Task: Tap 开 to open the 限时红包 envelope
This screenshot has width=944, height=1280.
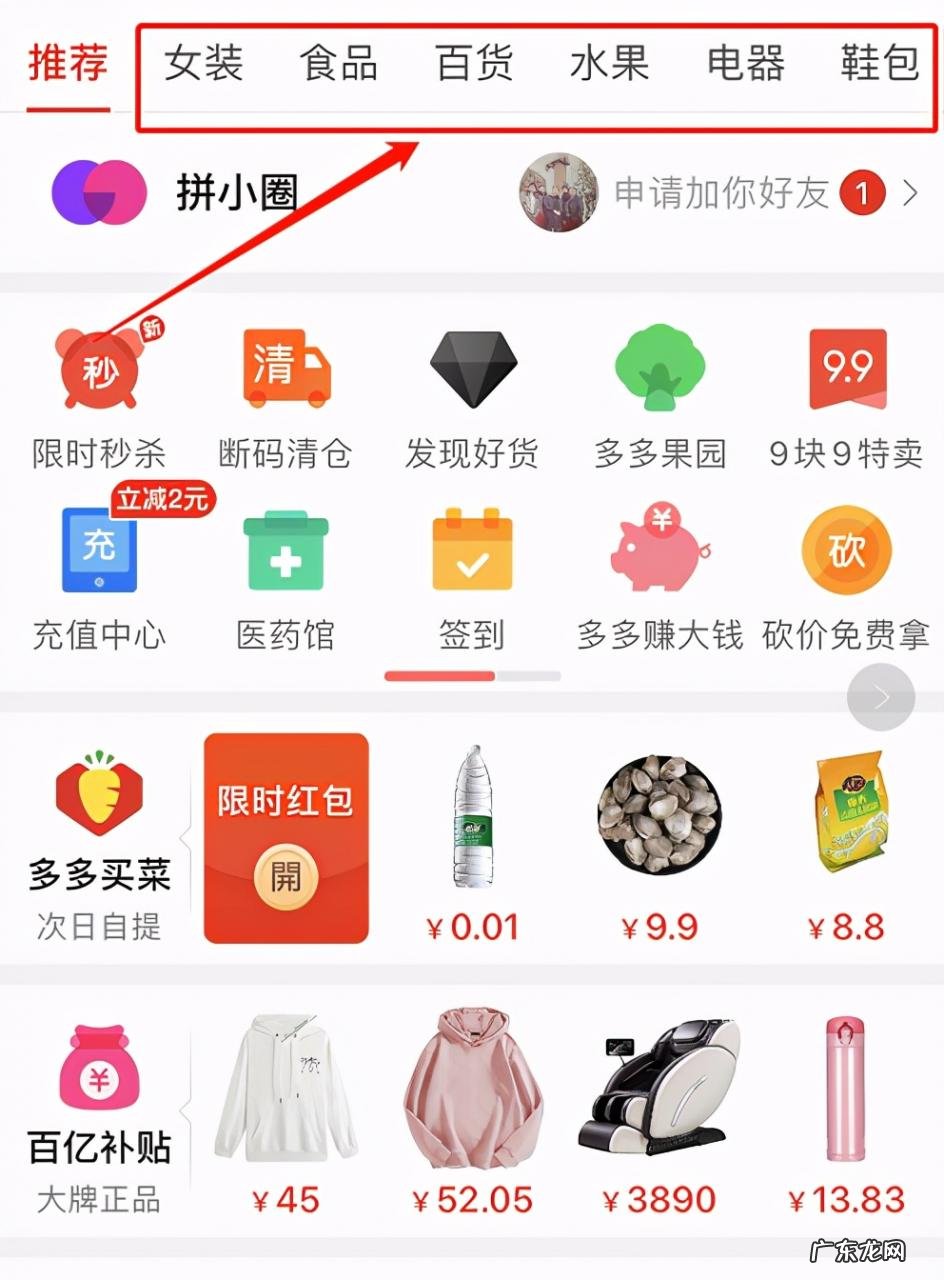Action: coord(285,872)
